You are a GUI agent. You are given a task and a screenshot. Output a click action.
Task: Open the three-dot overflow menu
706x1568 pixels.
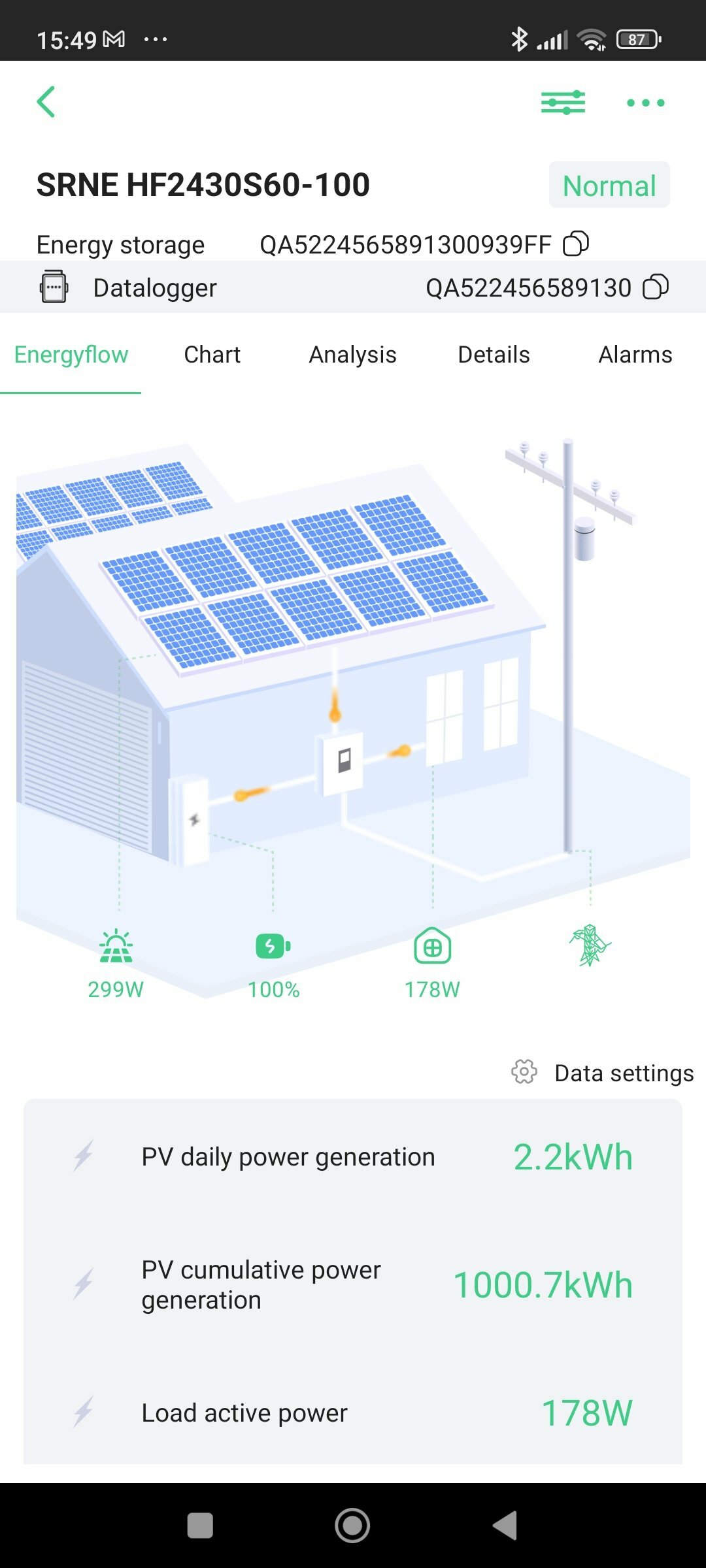coord(645,103)
